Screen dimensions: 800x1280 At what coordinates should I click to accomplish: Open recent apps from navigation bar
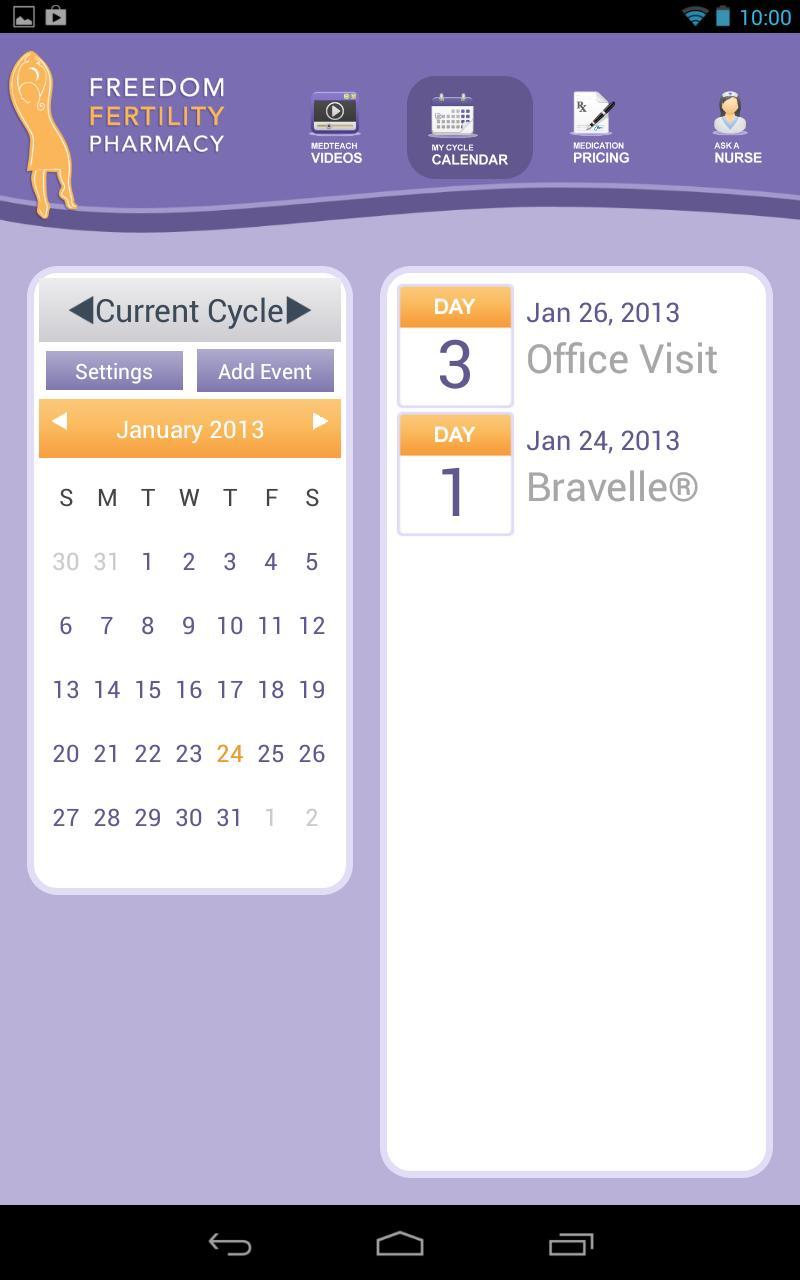(571, 1245)
